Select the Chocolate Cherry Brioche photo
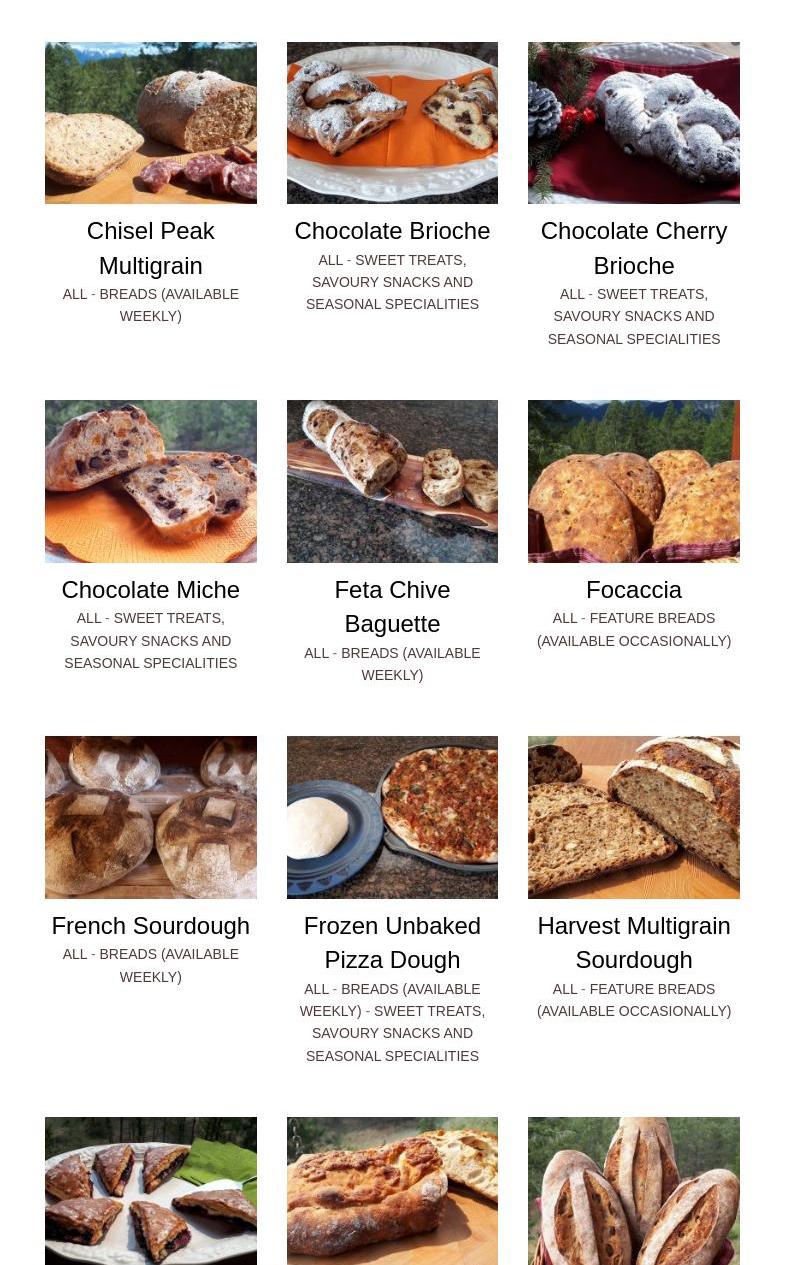The width and height of the screenshot is (785, 1265). 633,123
